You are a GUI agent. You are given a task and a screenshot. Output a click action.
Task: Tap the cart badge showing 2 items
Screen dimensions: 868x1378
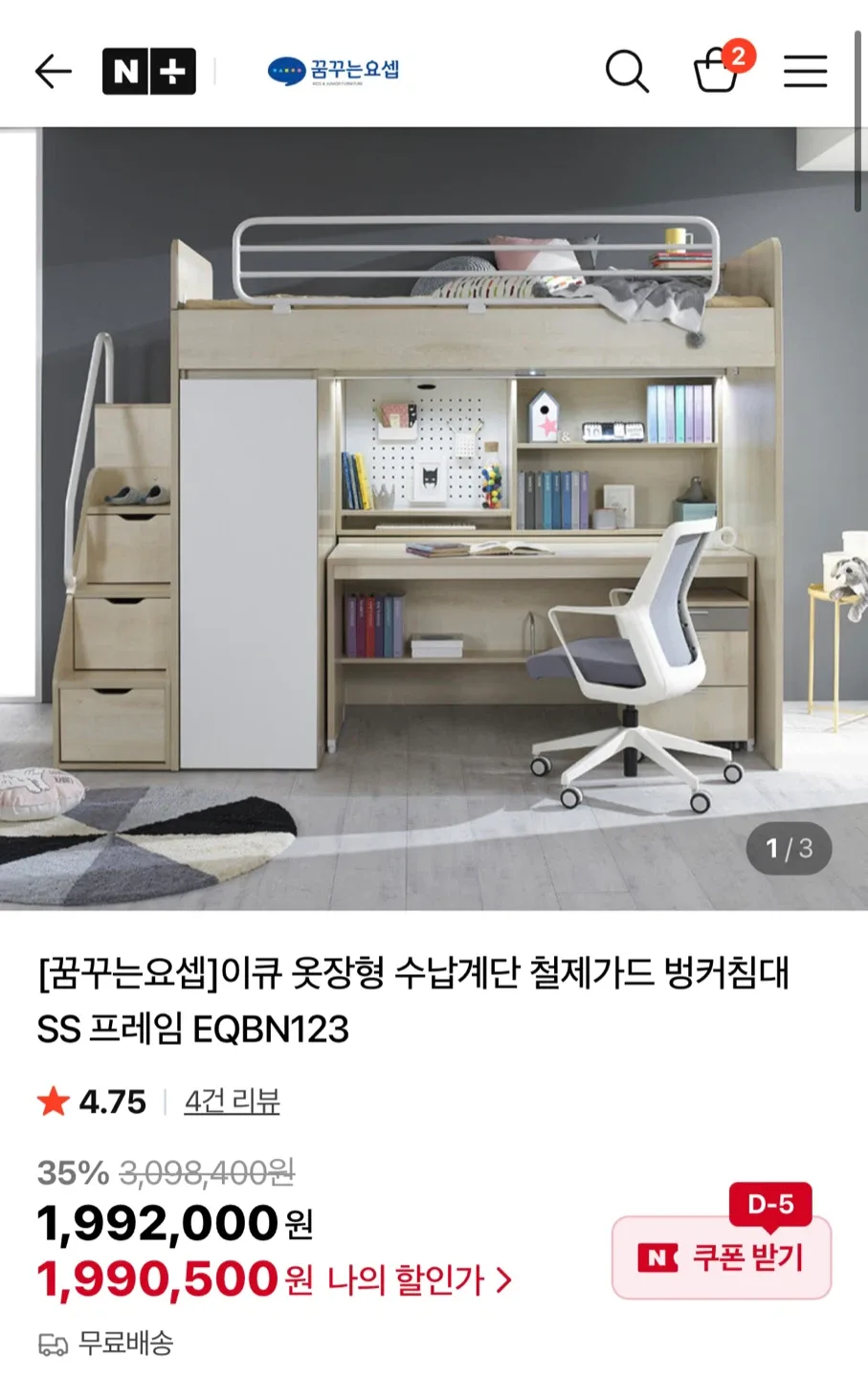point(738,56)
